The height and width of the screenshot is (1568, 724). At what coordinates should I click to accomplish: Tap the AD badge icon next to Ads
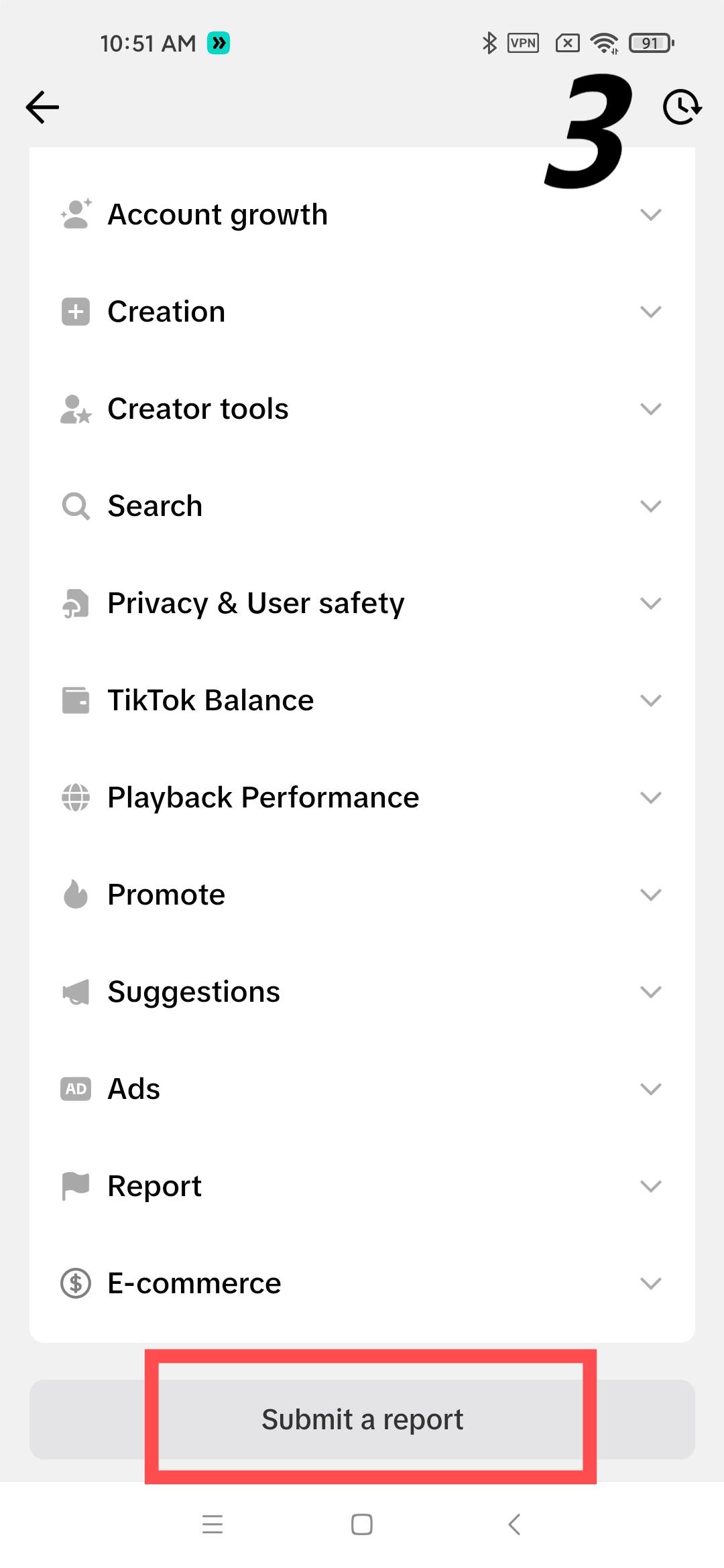[74, 1088]
